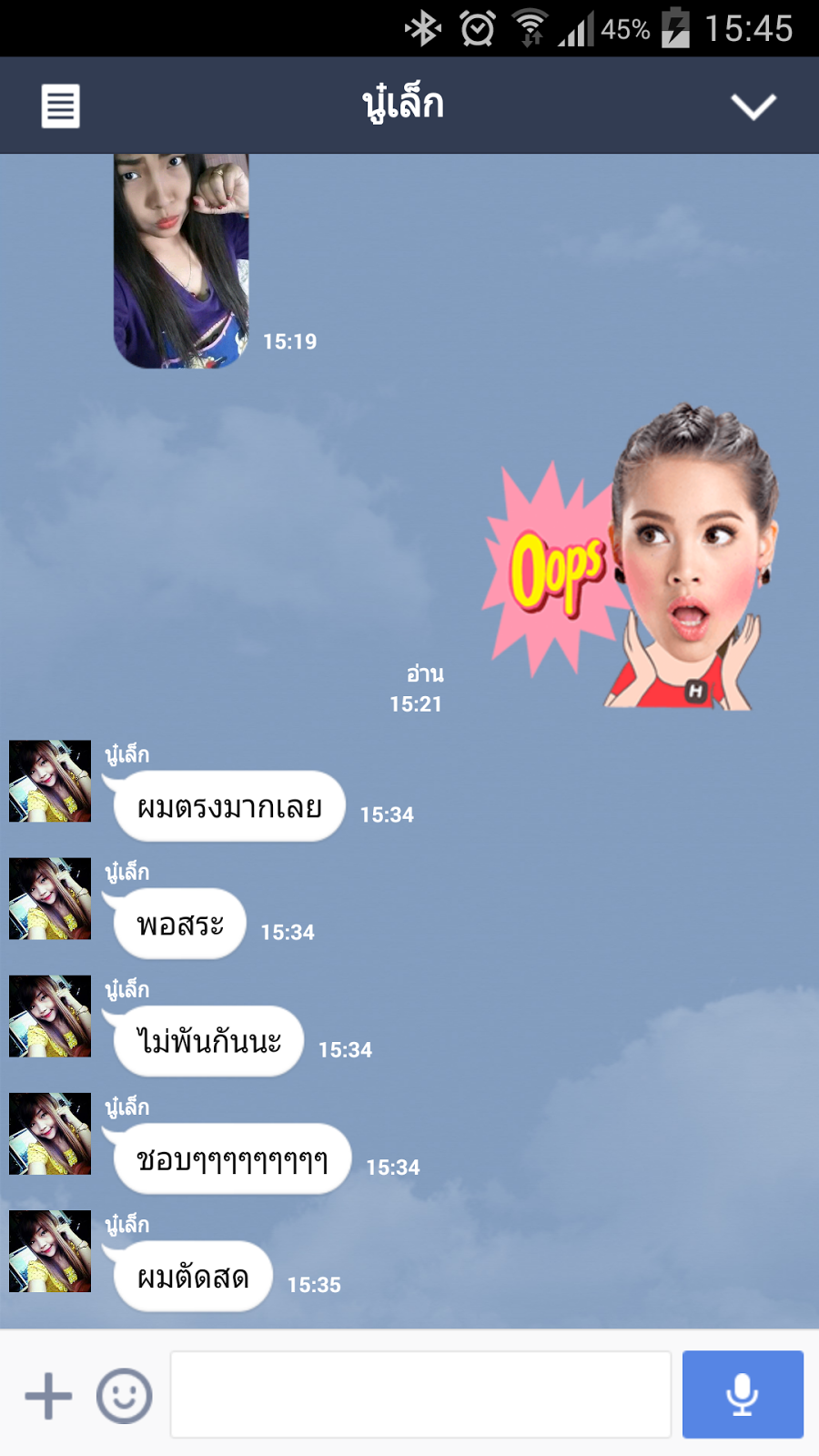Open the photo sent at 15:19
The height and width of the screenshot is (1456, 819).
(181, 260)
